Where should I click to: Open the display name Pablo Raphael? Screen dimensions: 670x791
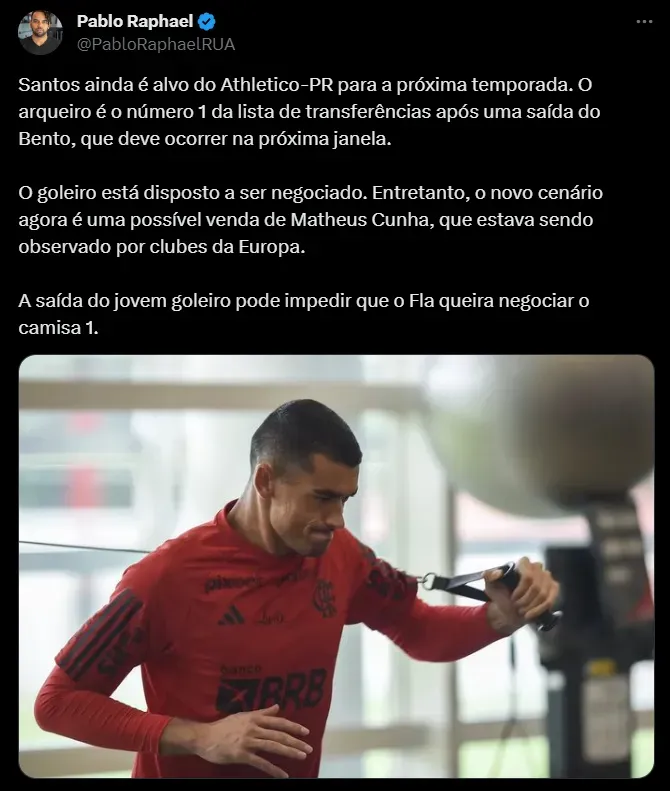(x=137, y=22)
